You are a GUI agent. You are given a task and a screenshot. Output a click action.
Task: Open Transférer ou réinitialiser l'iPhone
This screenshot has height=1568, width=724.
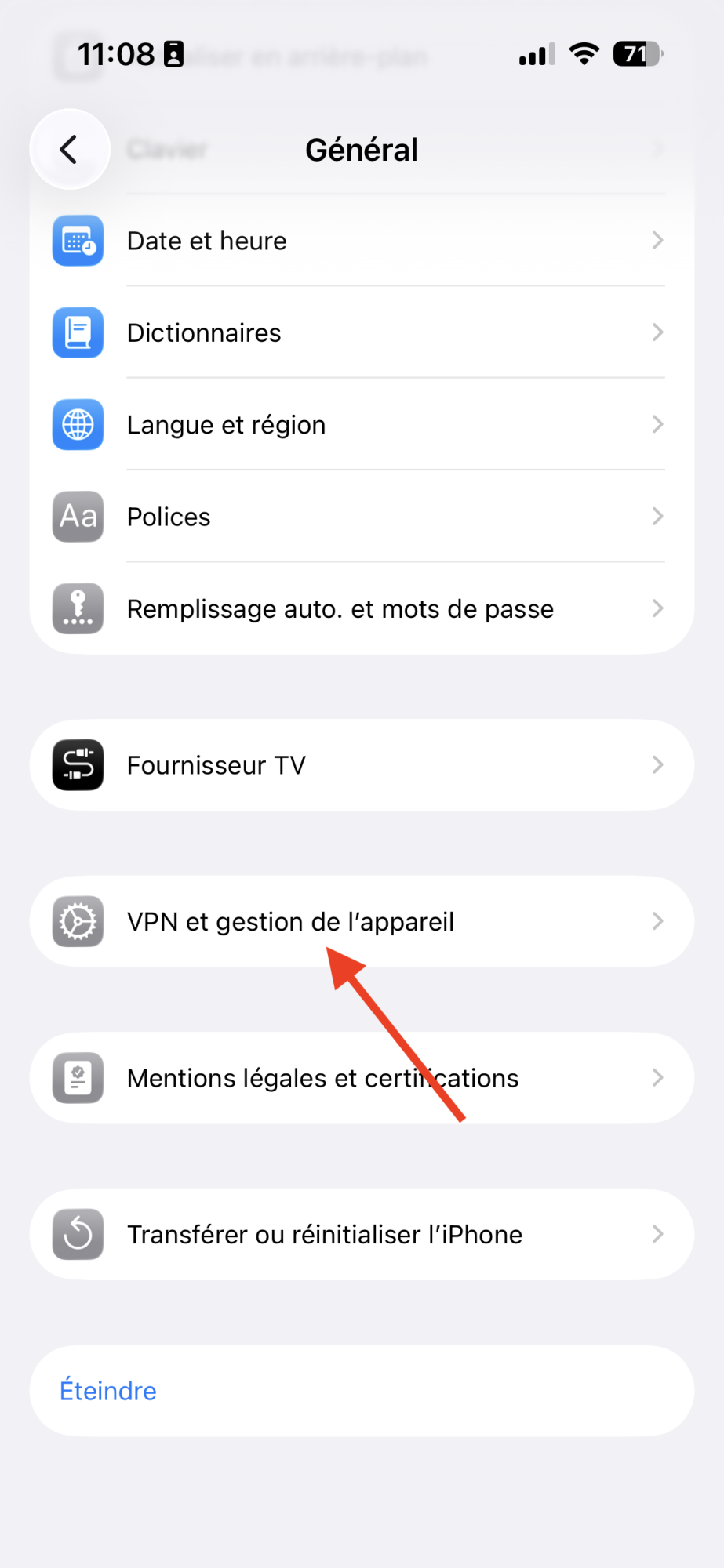pyautogui.click(x=361, y=1234)
